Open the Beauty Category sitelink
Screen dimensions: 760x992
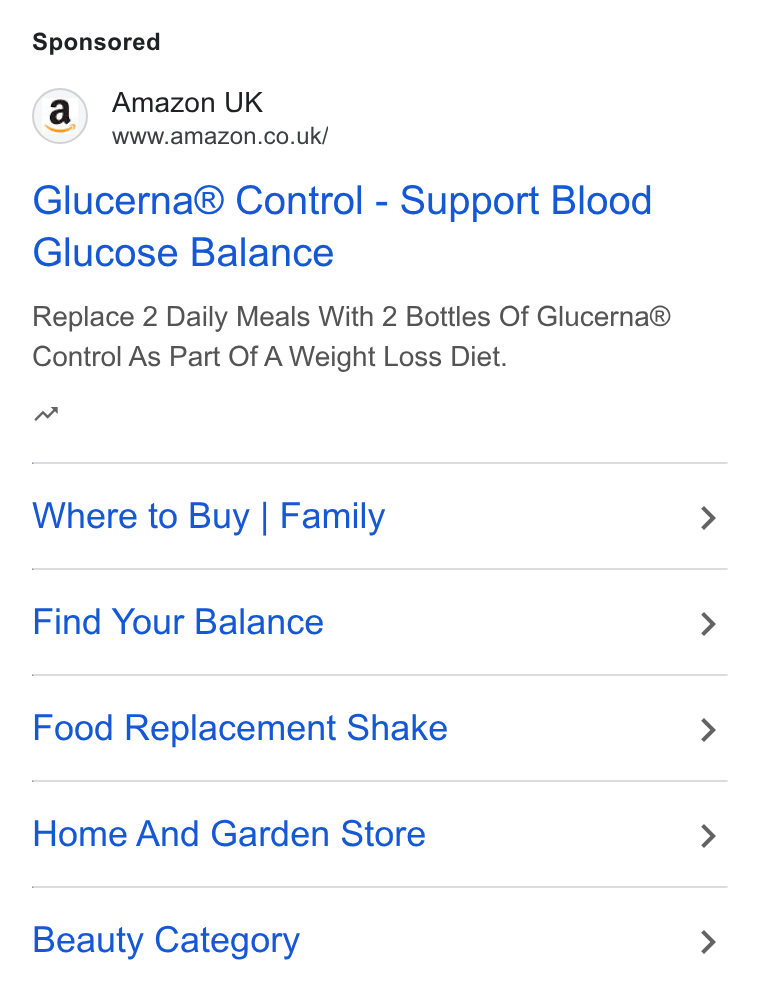pos(380,940)
